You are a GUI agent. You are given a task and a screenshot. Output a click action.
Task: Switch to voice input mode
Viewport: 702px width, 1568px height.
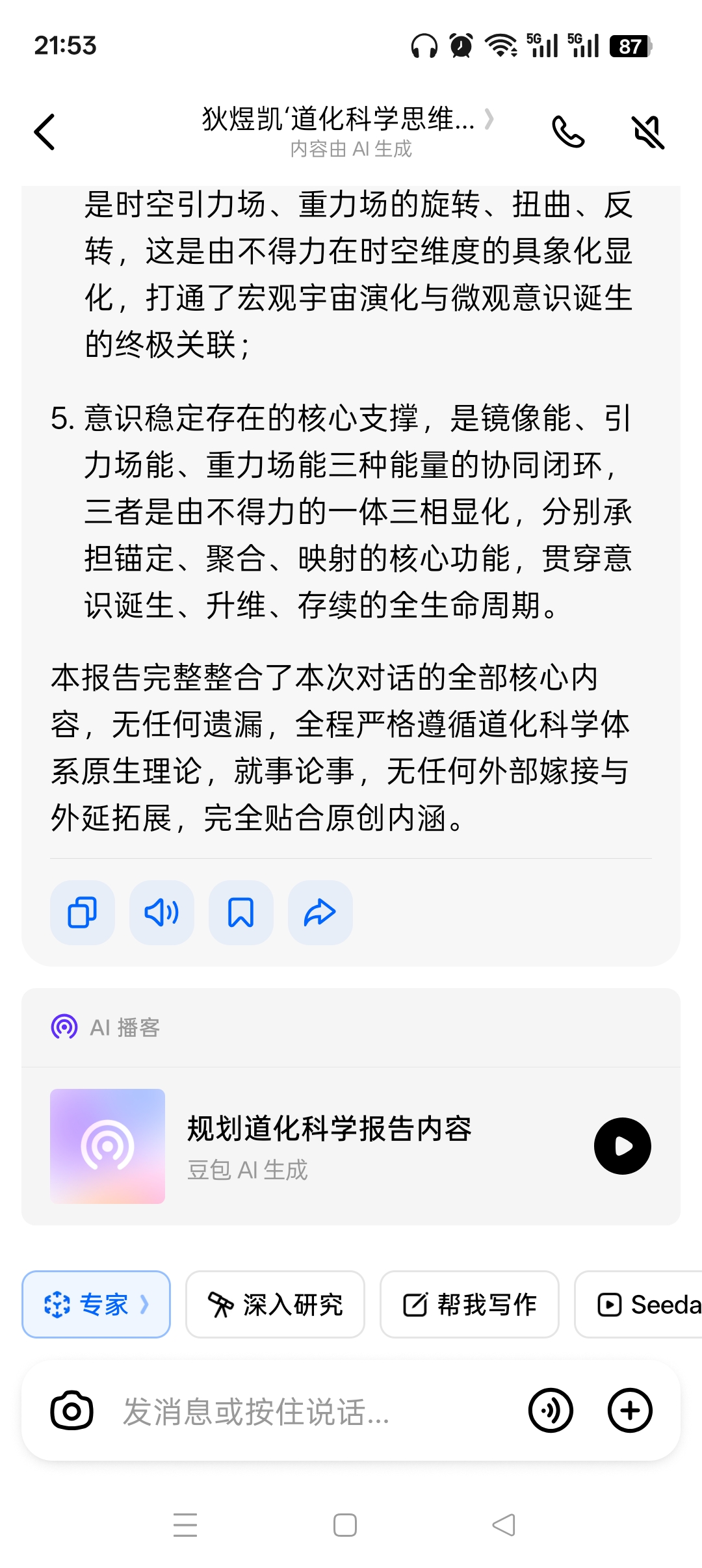point(551,1411)
